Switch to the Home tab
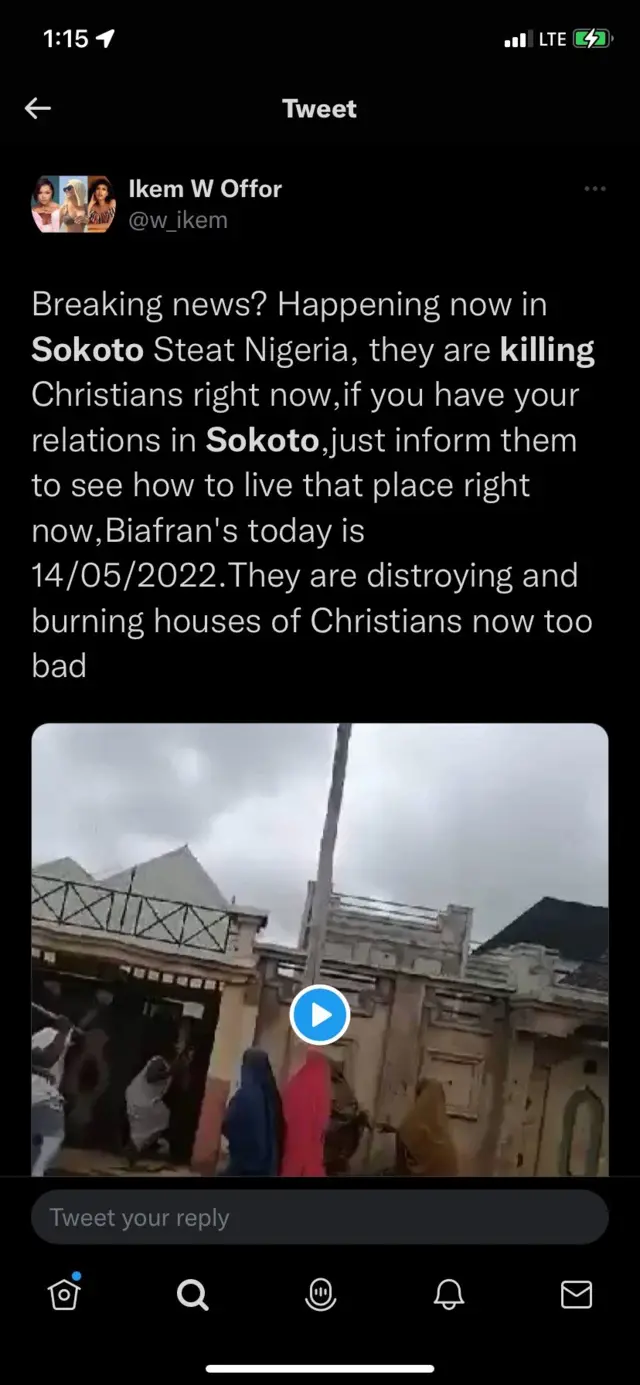 point(64,1294)
